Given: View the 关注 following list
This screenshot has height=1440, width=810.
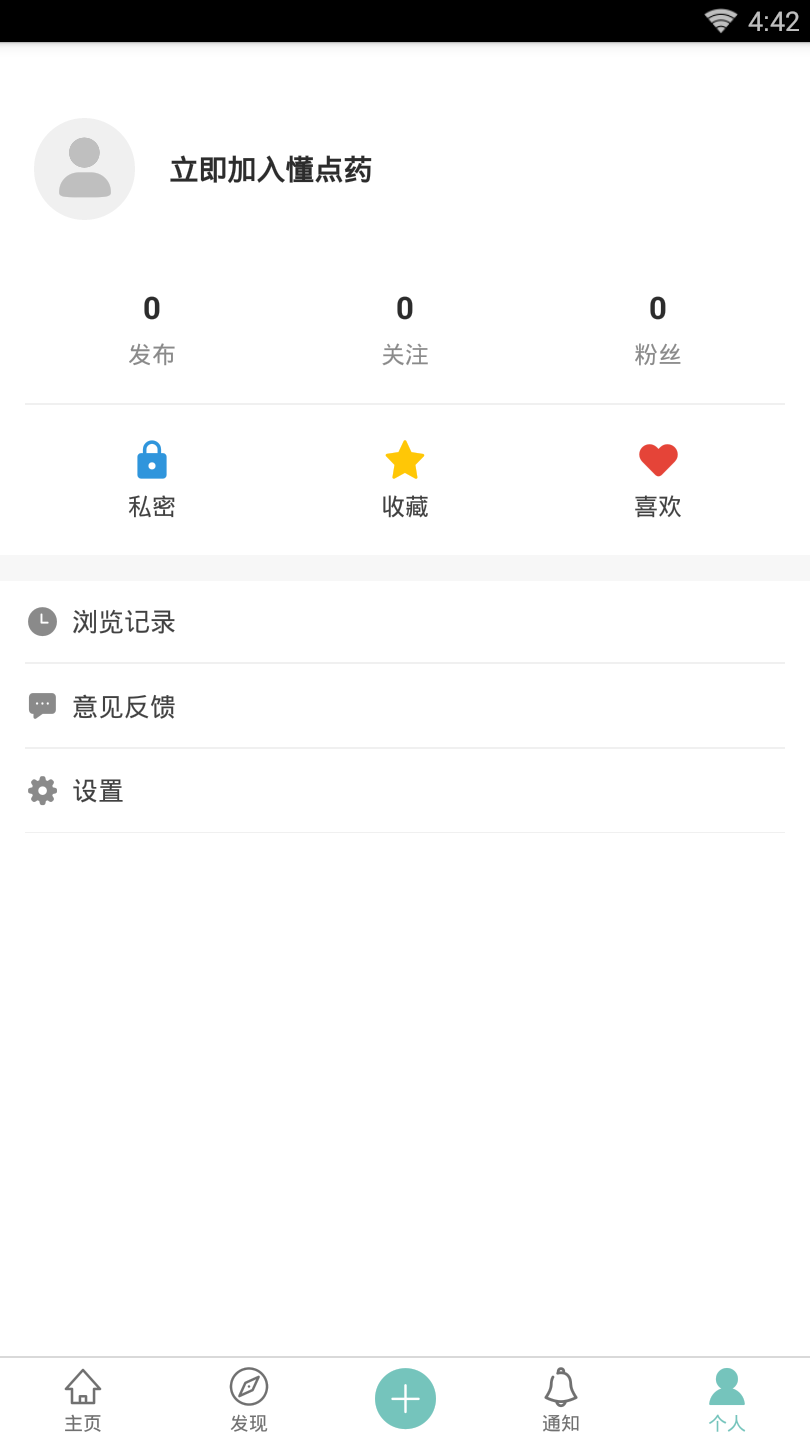Looking at the screenshot, I should pyautogui.click(x=405, y=329).
